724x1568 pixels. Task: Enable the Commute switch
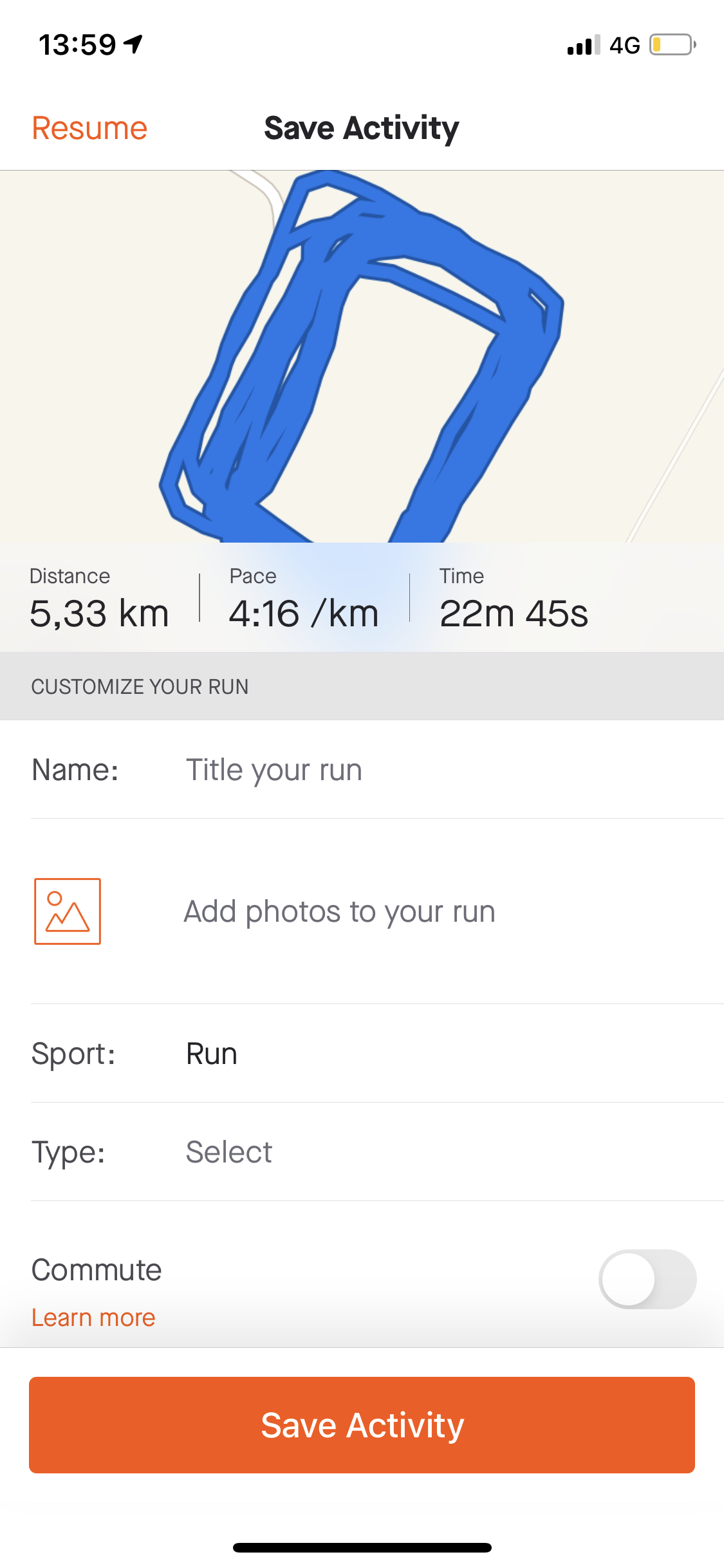point(647,1278)
